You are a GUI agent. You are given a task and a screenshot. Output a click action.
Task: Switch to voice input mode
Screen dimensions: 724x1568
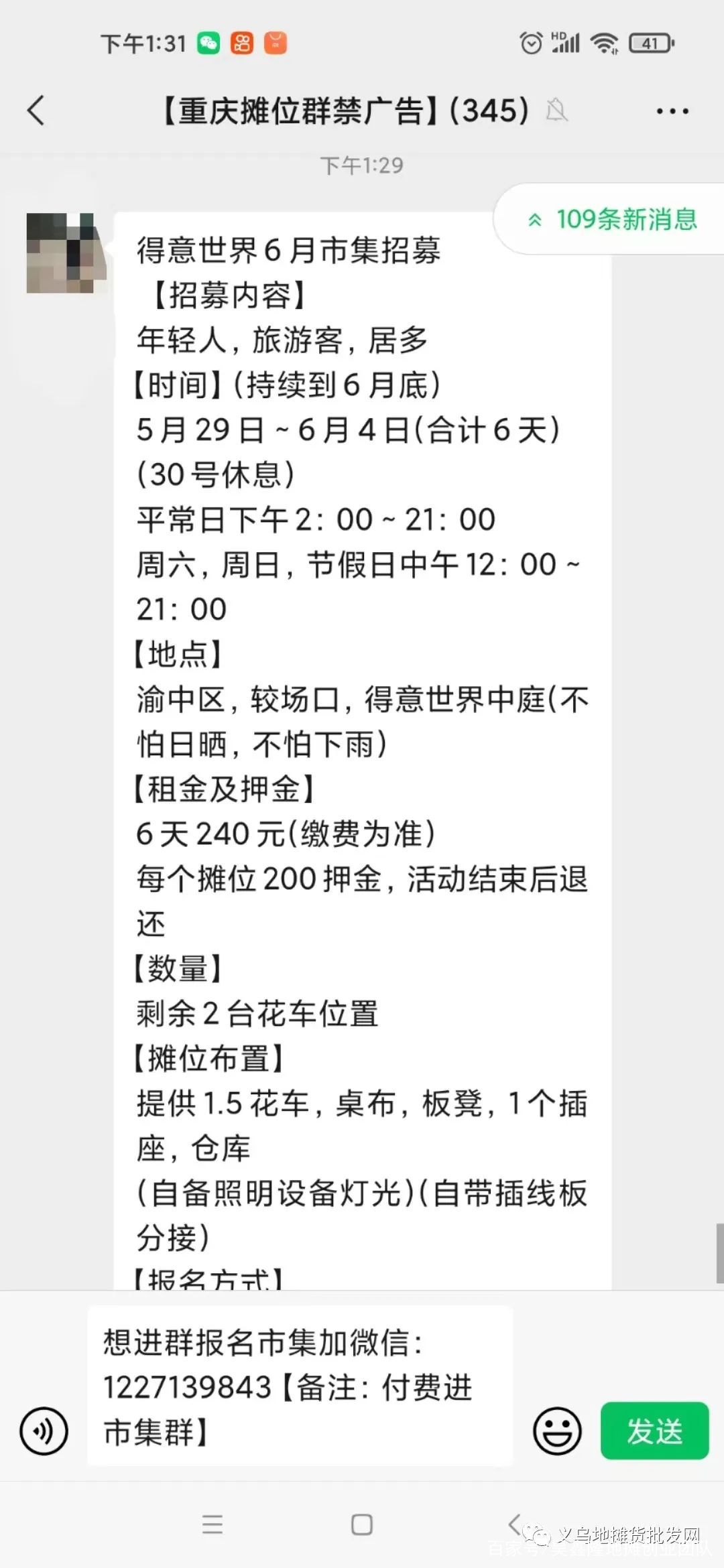click(44, 1431)
